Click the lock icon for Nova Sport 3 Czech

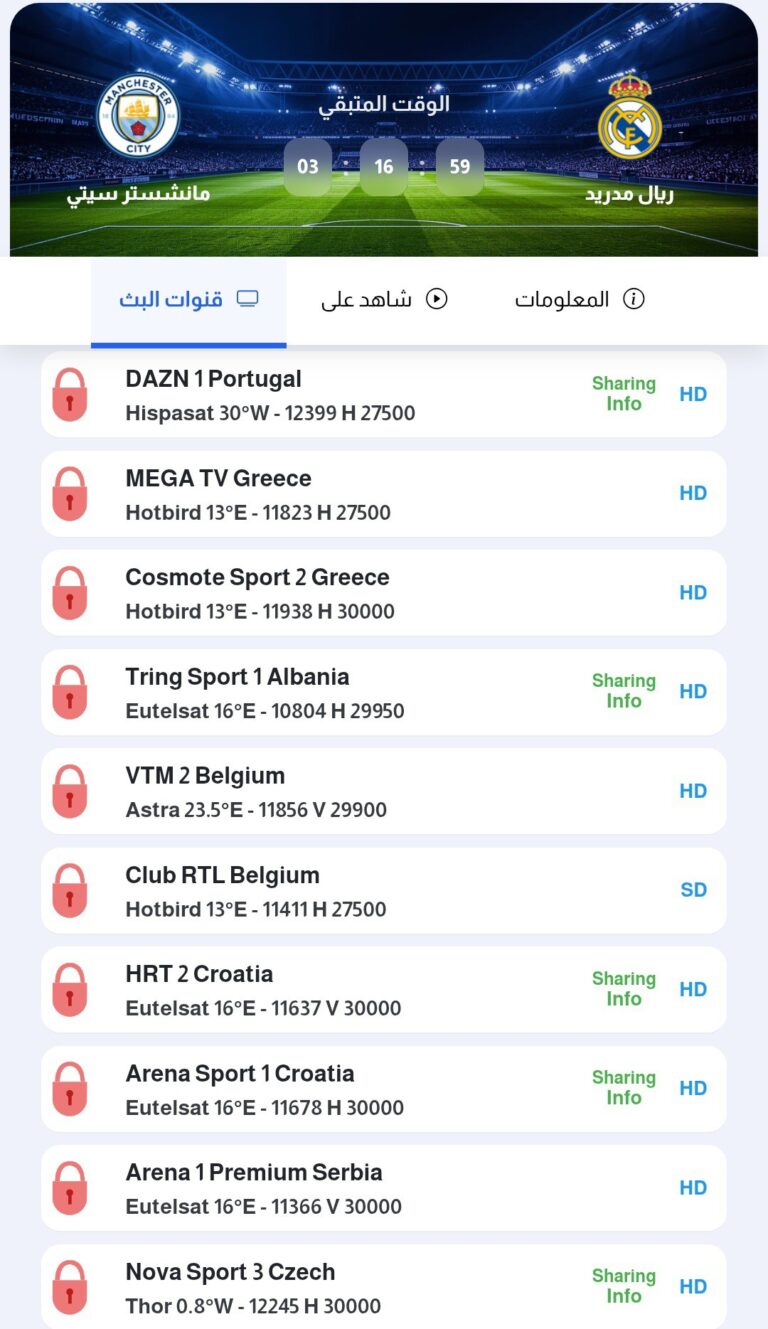70,1287
